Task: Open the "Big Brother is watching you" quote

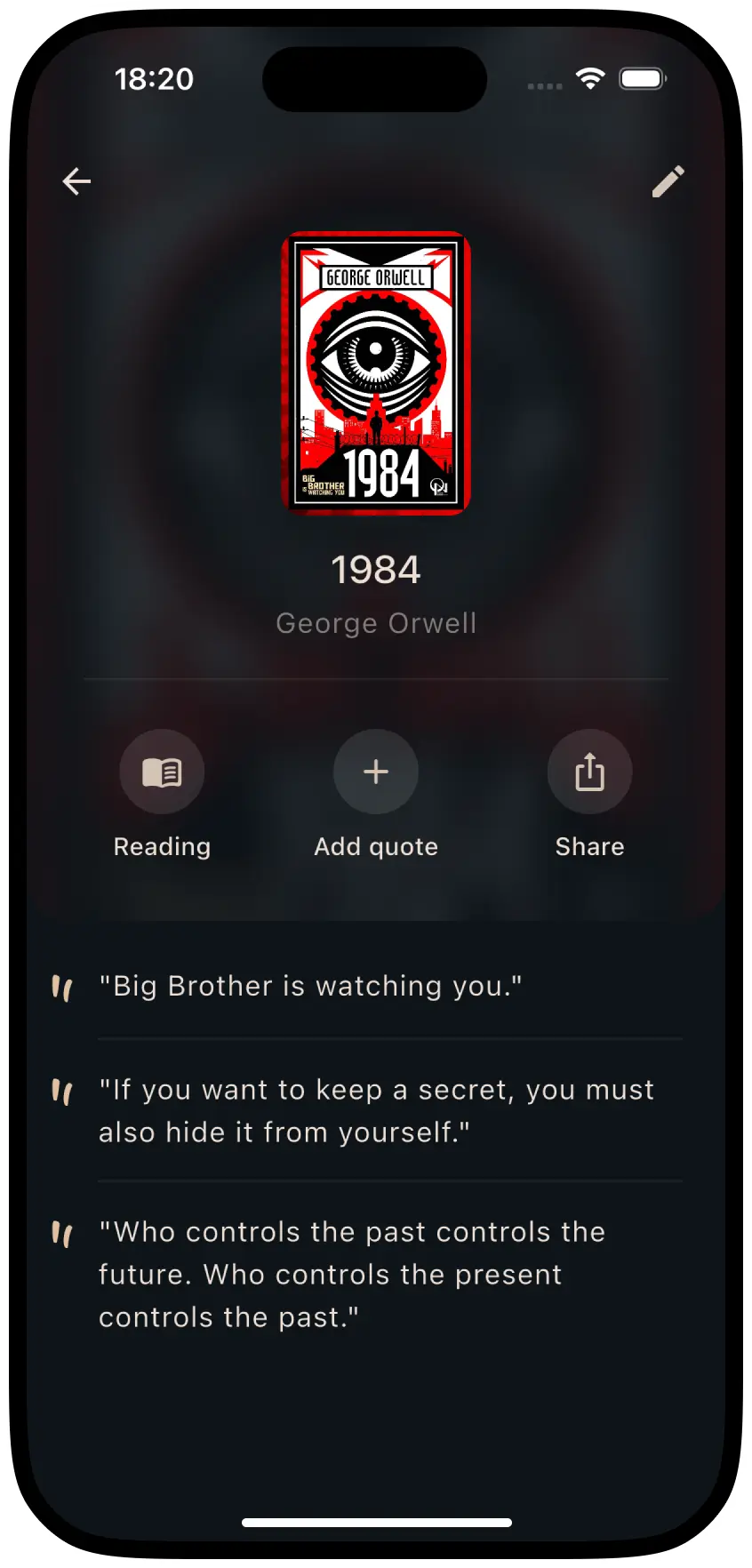Action: (310, 986)
